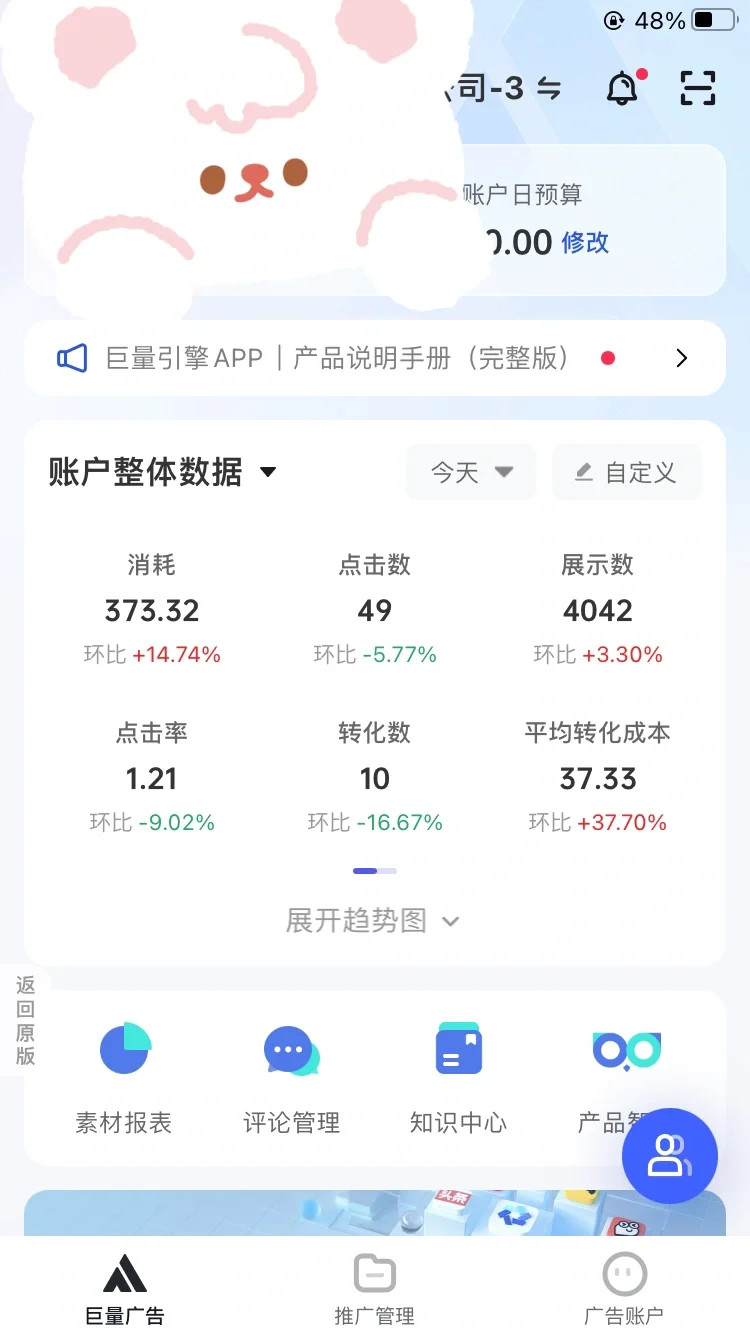Open 知识中心

(458, 1078)
